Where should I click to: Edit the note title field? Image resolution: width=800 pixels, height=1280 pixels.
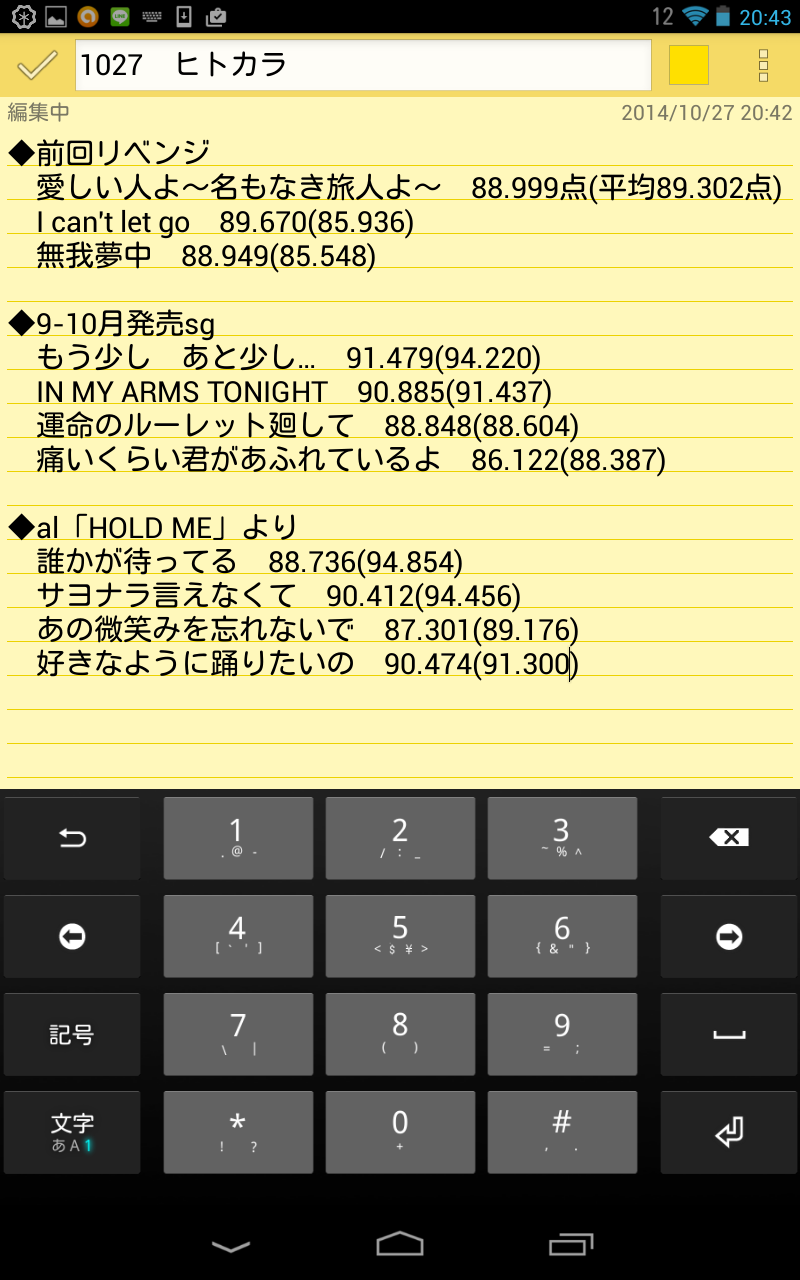tap(363, 65)
